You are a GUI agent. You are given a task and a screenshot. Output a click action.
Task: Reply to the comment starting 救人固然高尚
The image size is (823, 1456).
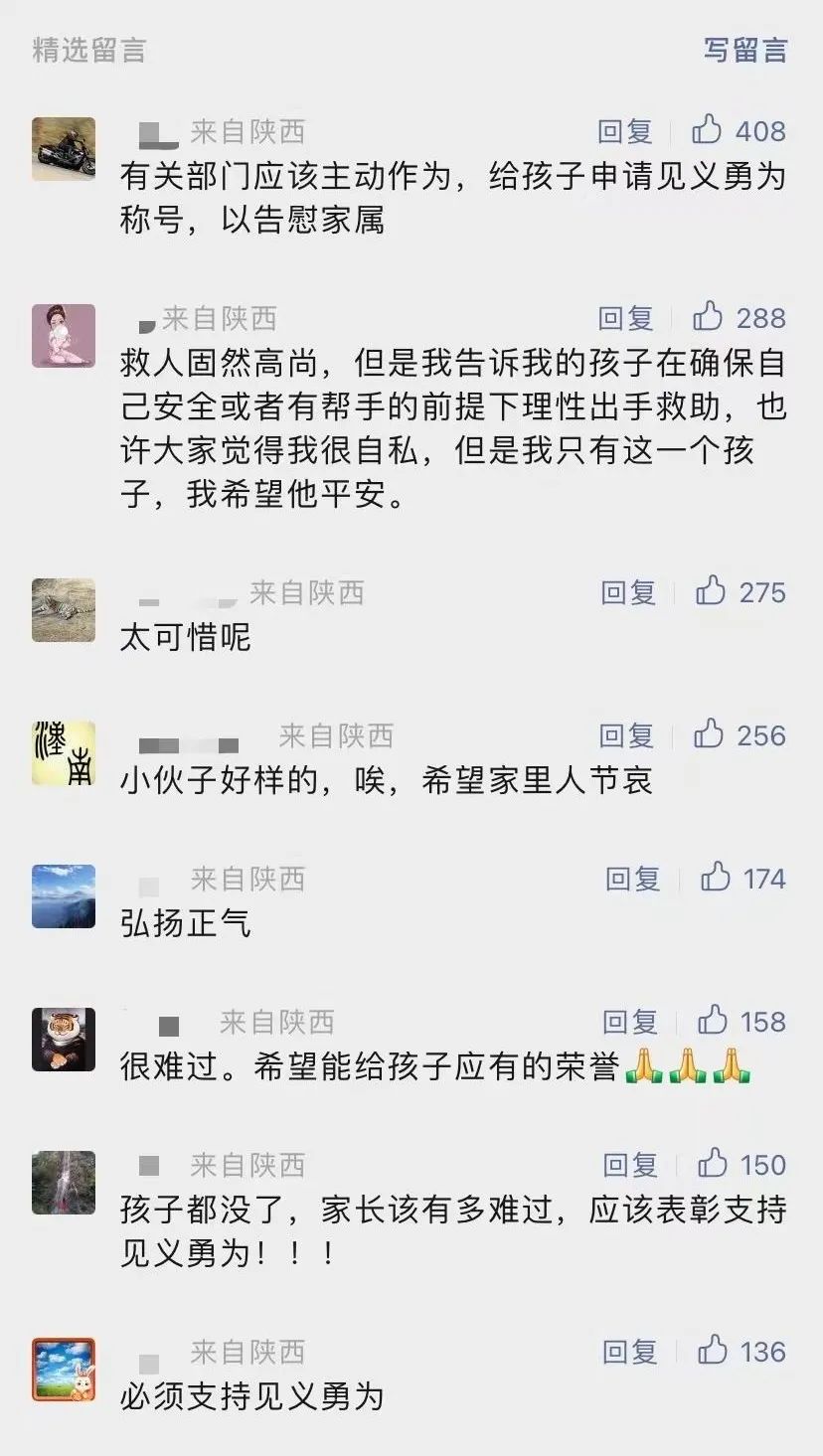click(x=625, y=318)
